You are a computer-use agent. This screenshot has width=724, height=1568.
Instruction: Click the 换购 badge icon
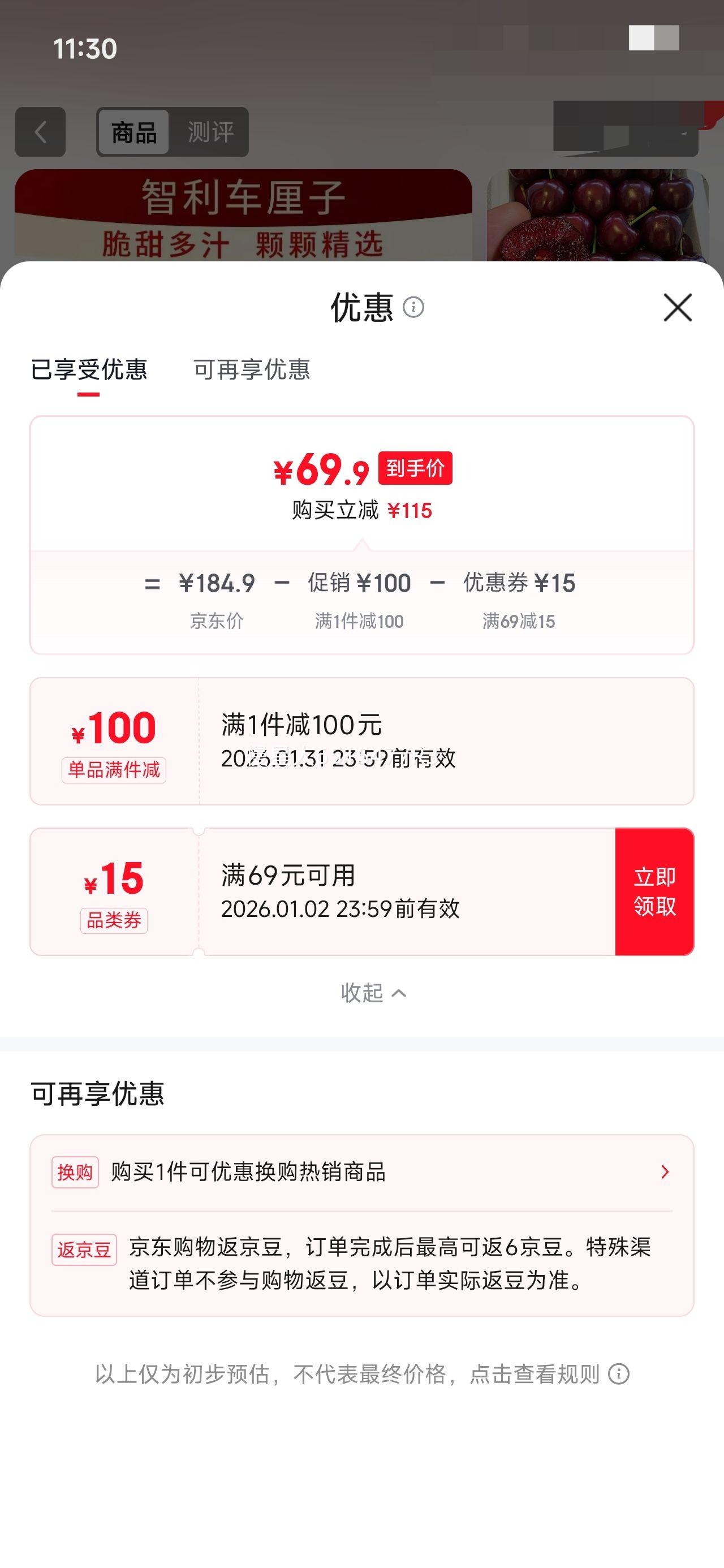[x=75, y=1174]
